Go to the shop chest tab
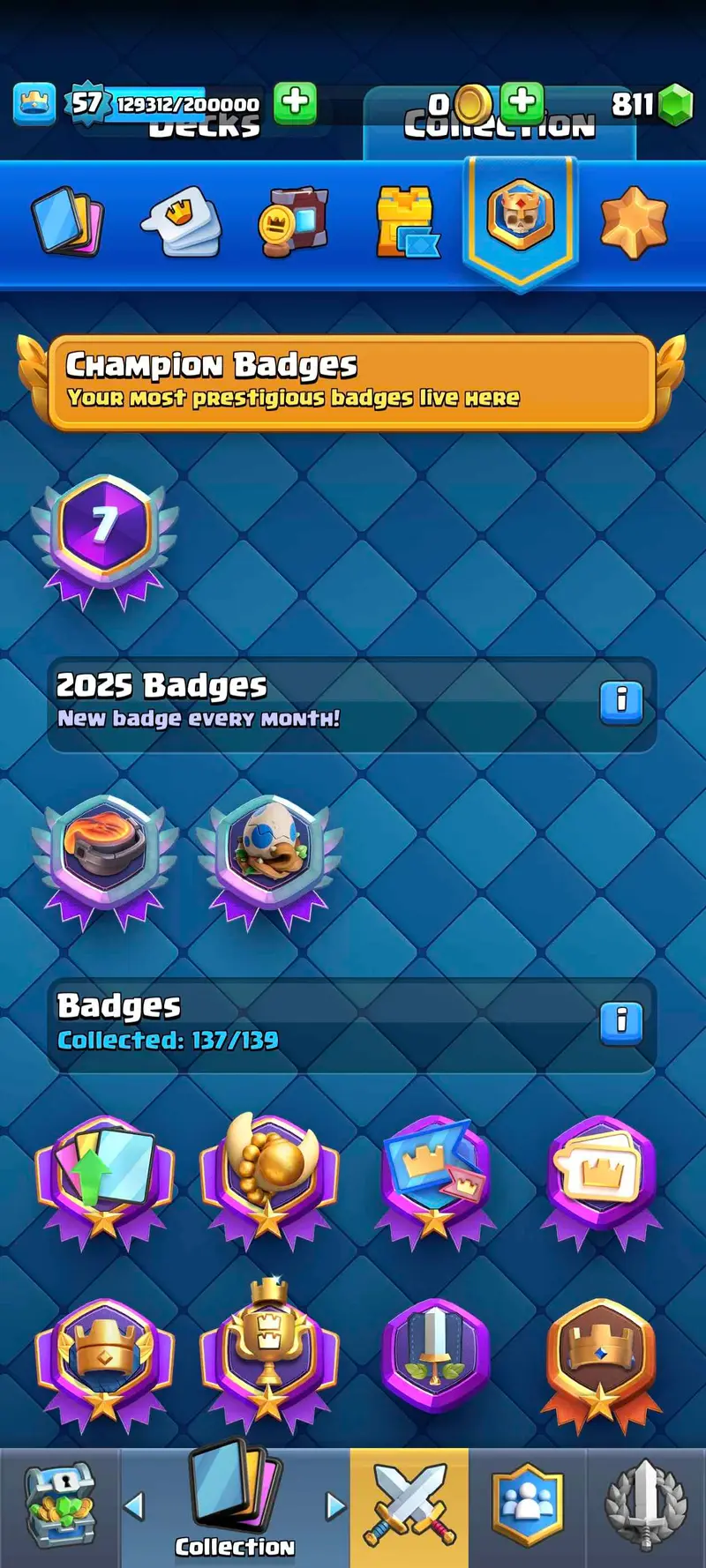 pyautogui.click(x=58, y=1506)
